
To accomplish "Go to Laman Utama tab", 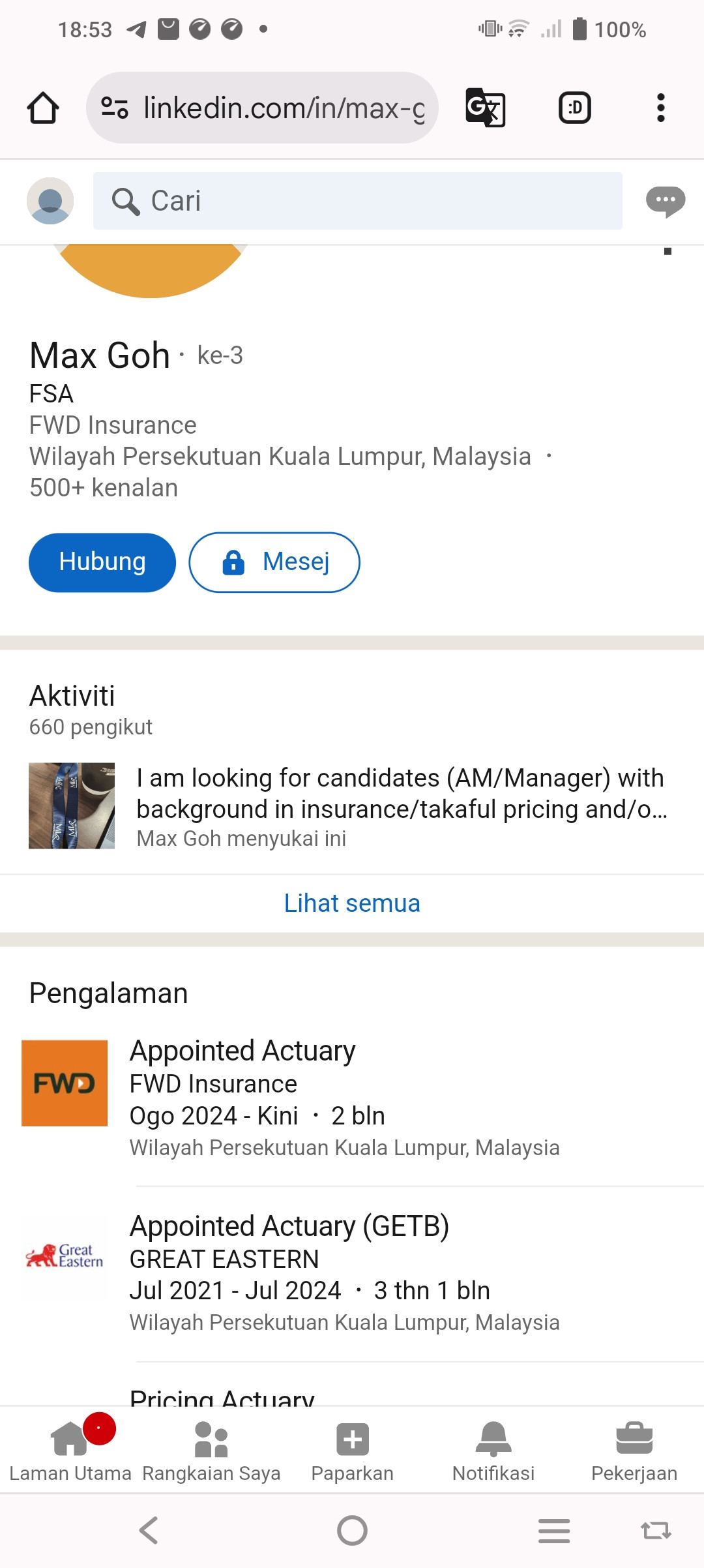I will pos(70,1449).
